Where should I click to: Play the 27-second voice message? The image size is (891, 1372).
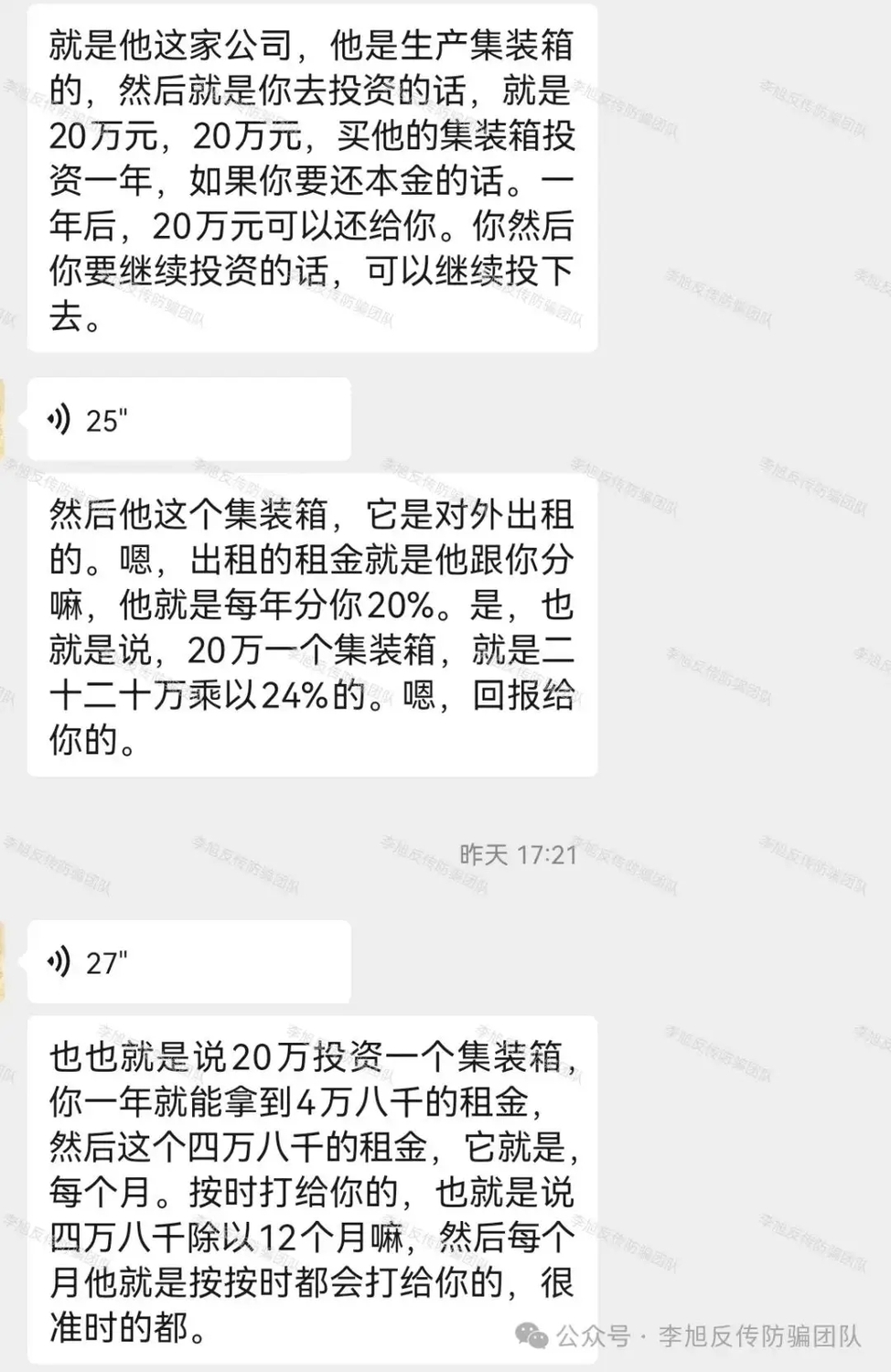[x=188, y=962]
